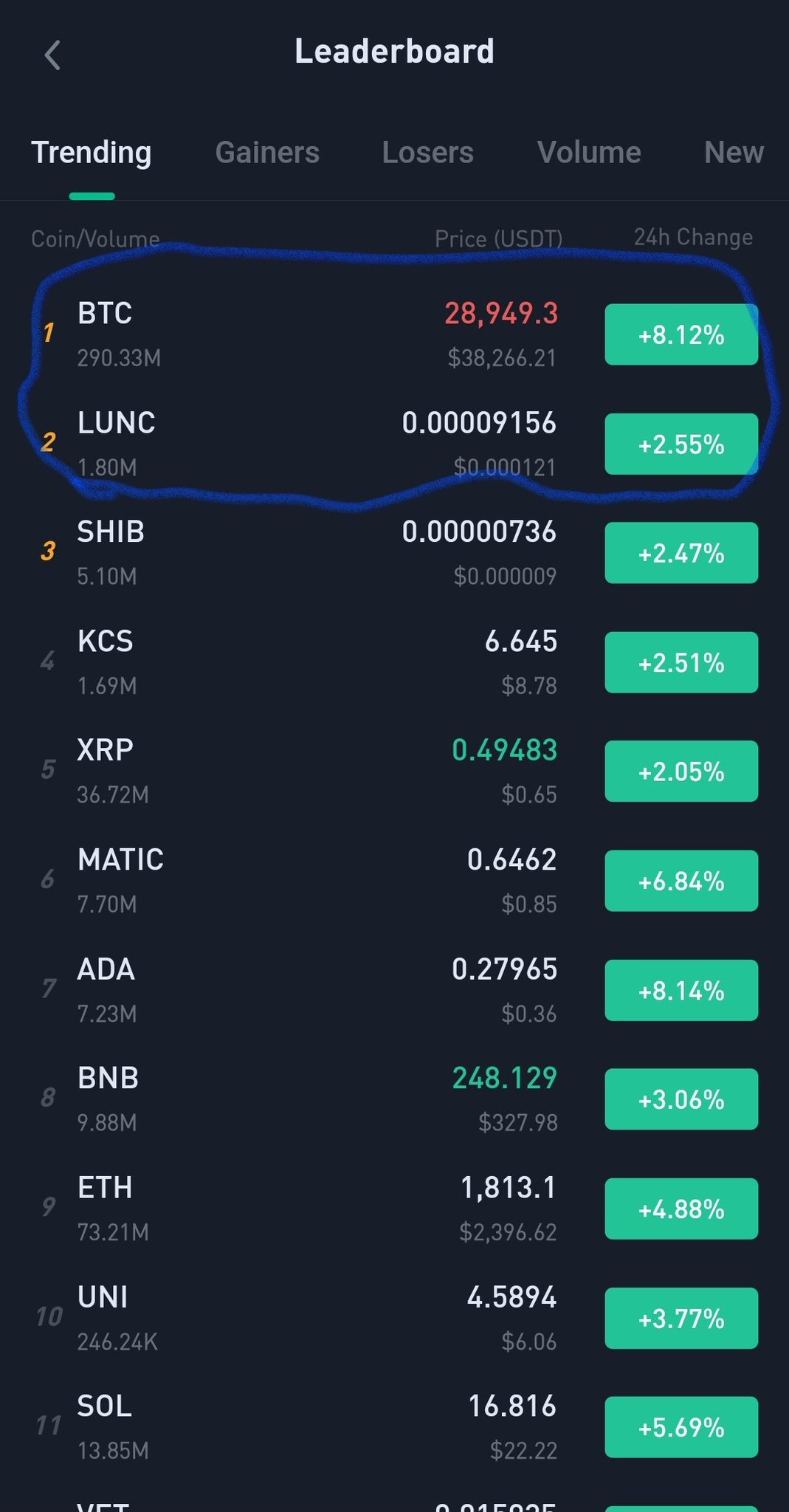Image resolution: width=789 pixels, height=1512 pixels.
Task: Open the LUNC coin row
Action: click(x=394, y=444)
